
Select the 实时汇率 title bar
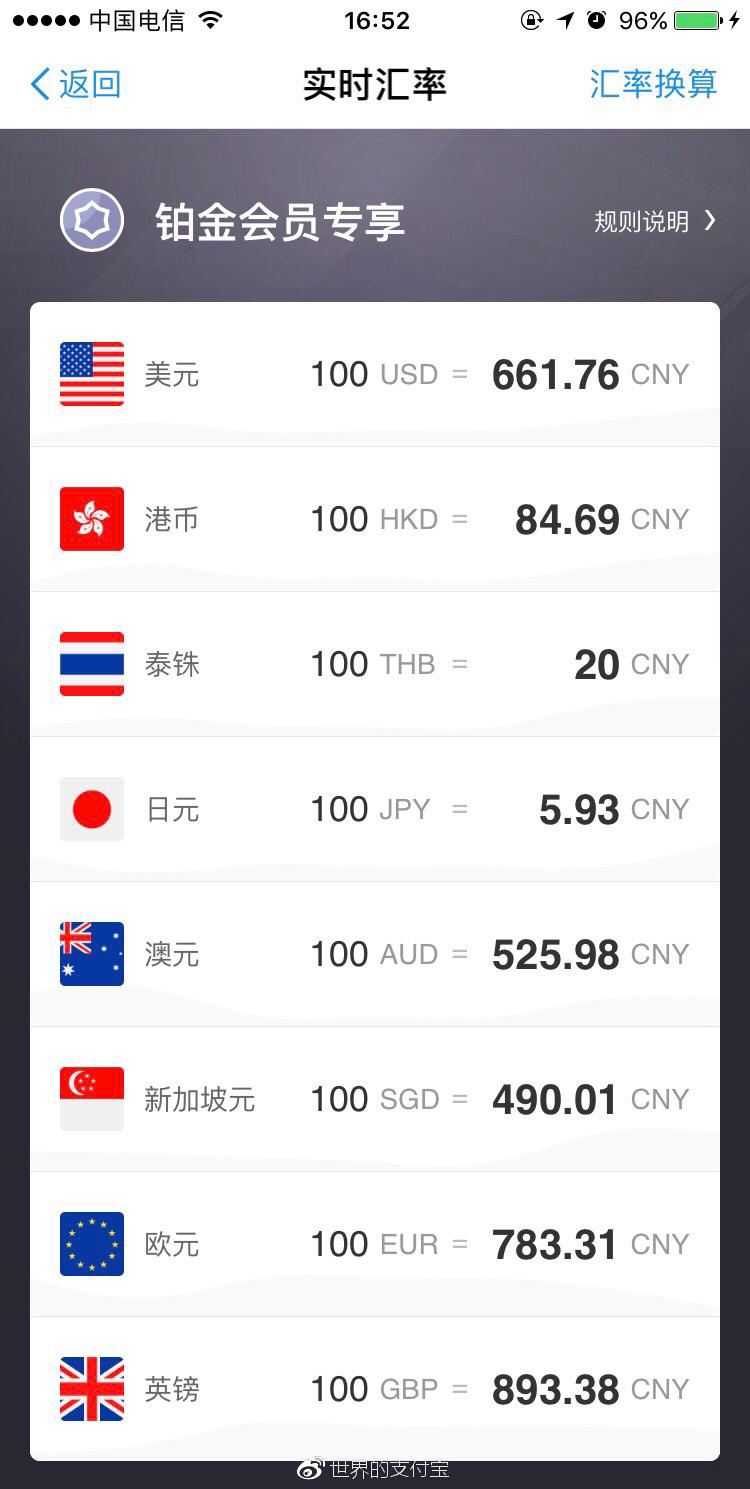pyautogui.click(x=375, y=85)
